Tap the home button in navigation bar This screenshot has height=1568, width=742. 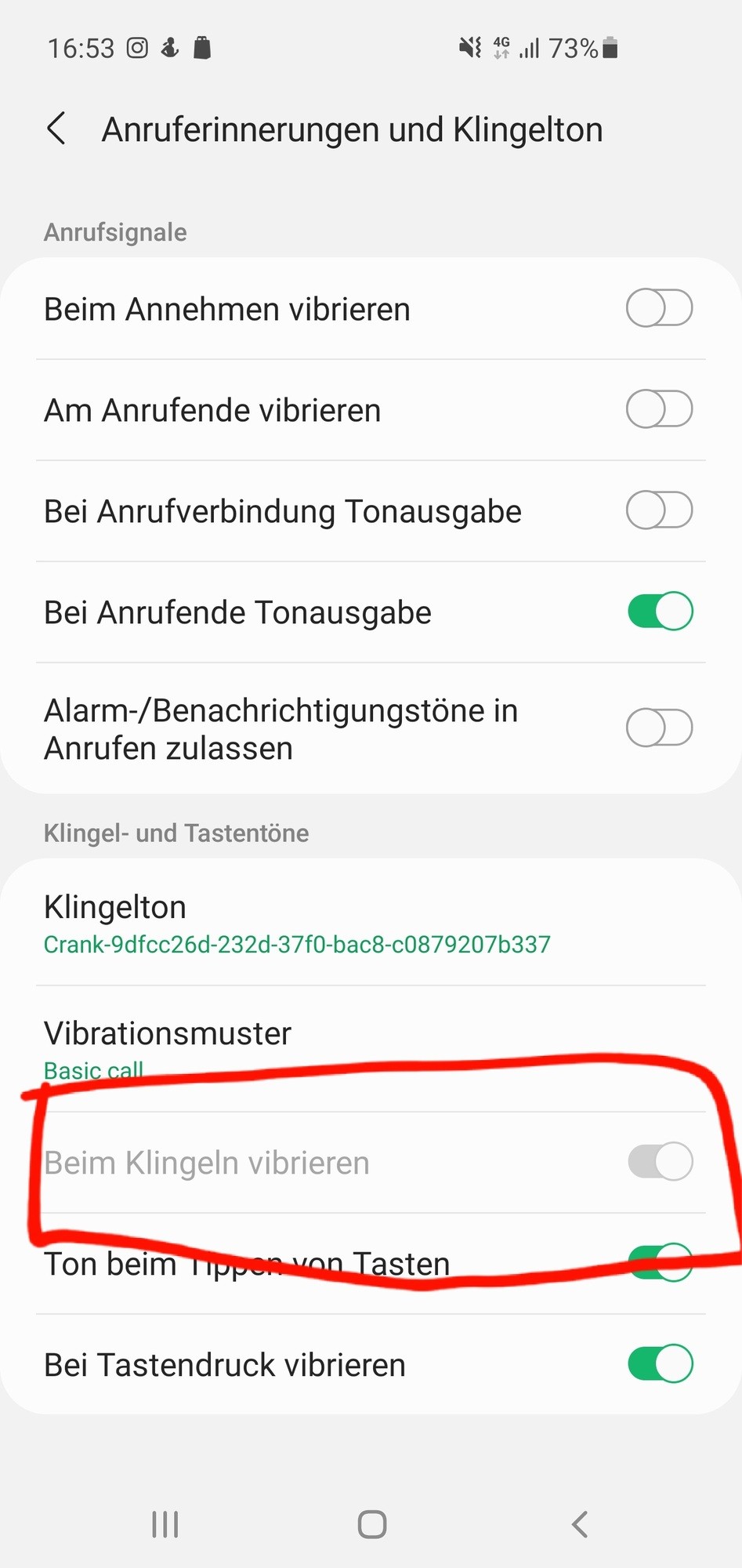371,1525
